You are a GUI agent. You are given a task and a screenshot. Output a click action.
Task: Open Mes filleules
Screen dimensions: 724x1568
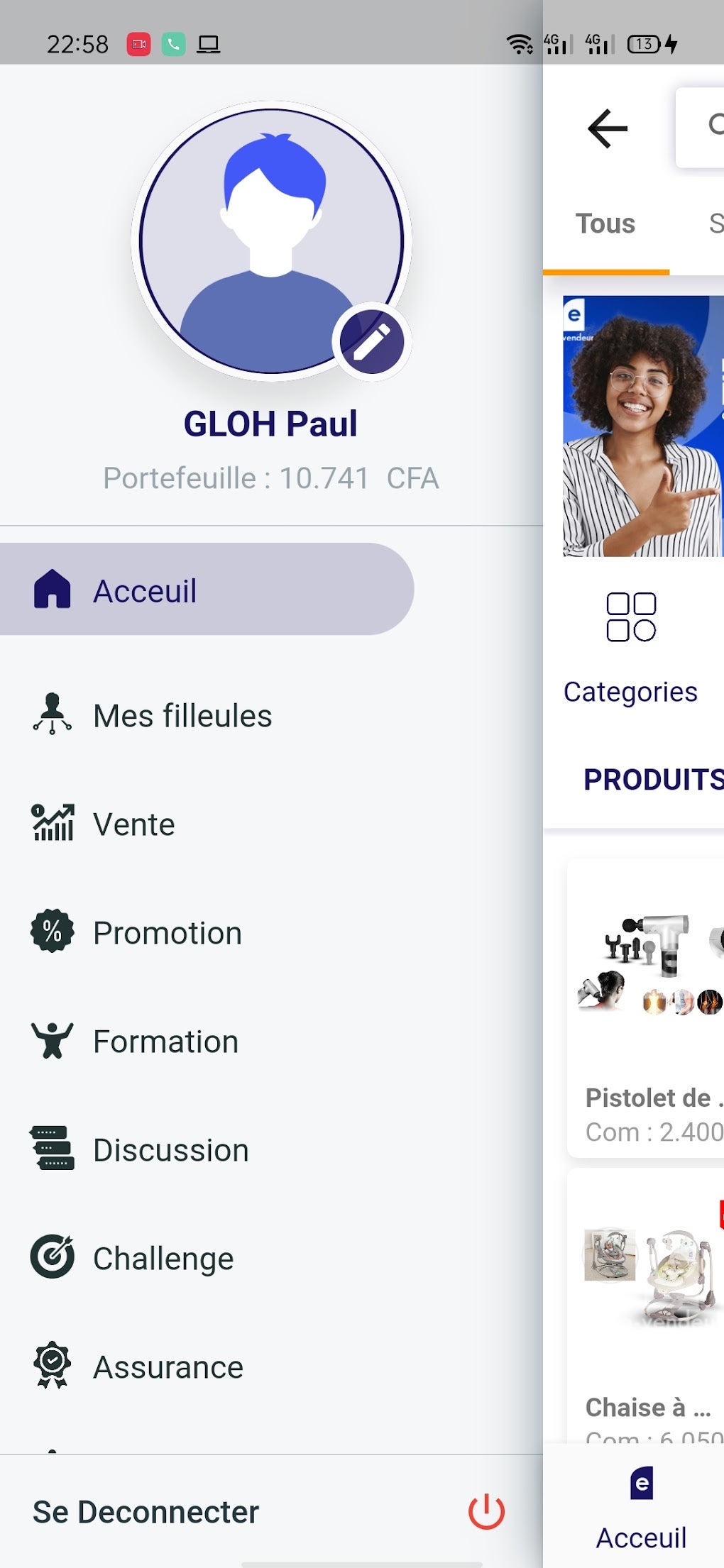pos(182,715)
